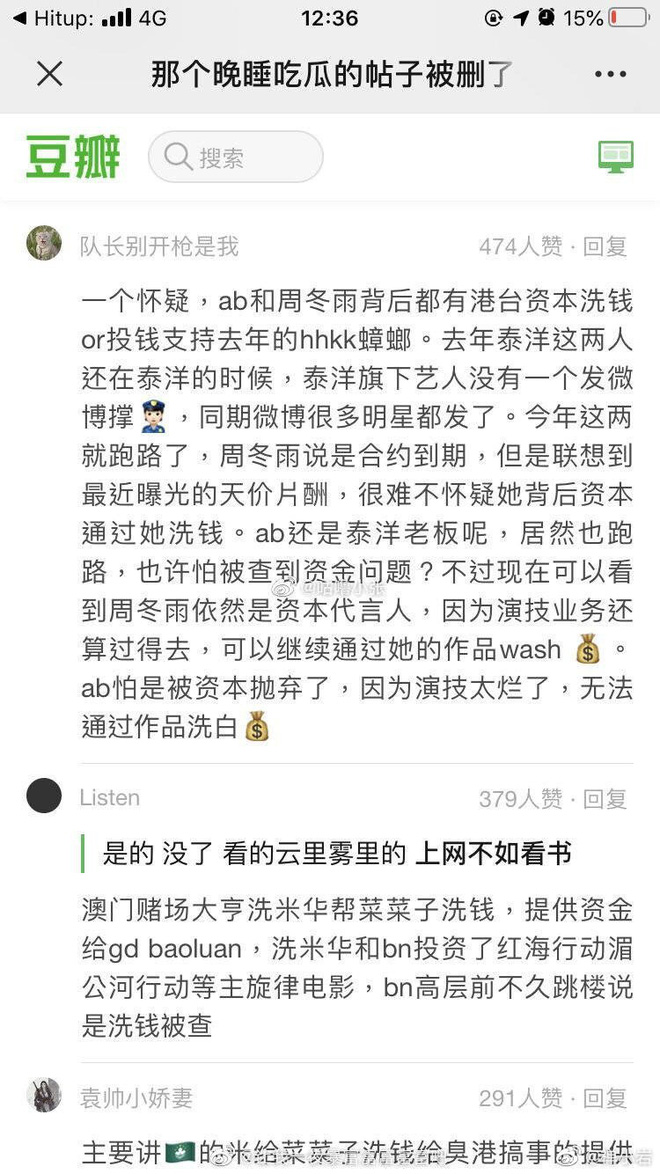660x1174 pixels.
Task: Open 袁帅小娇妻's profile
Action: click(136, 1098)
